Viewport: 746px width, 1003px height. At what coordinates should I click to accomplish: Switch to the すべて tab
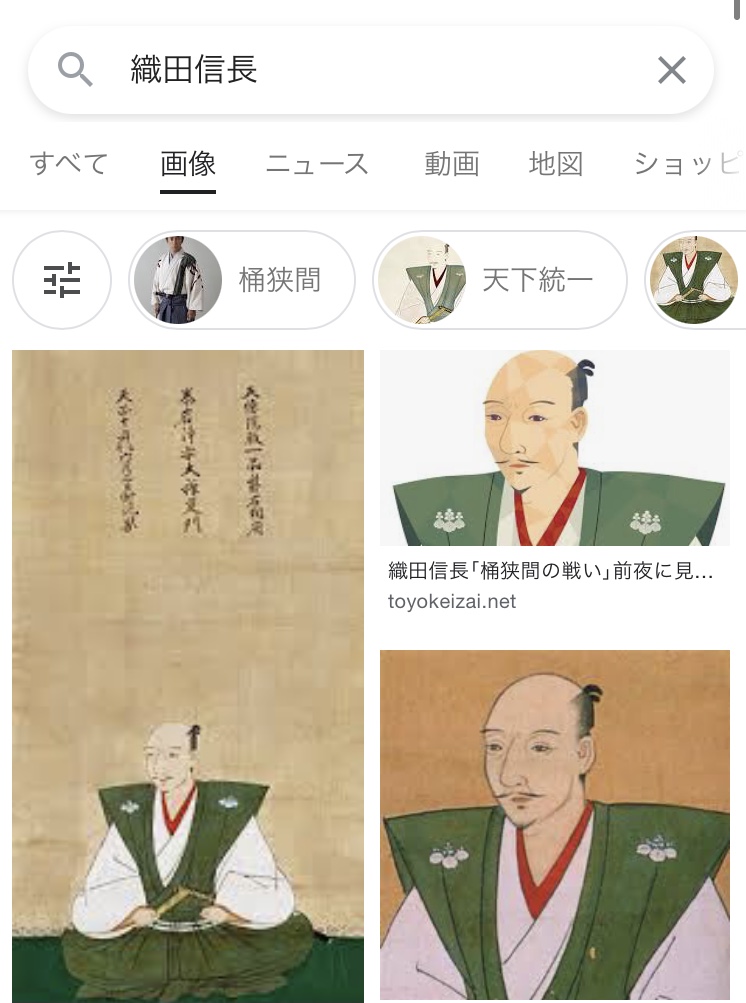68,164
